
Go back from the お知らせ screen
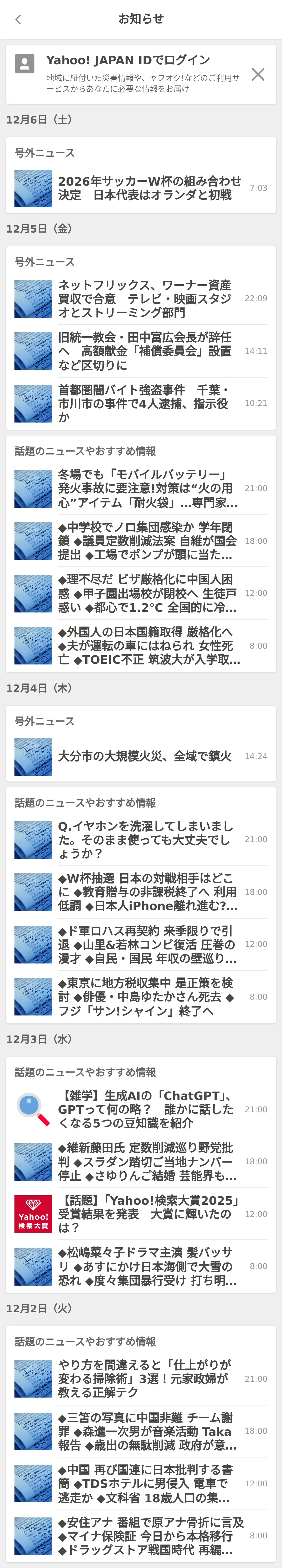(x=18, y=20)
